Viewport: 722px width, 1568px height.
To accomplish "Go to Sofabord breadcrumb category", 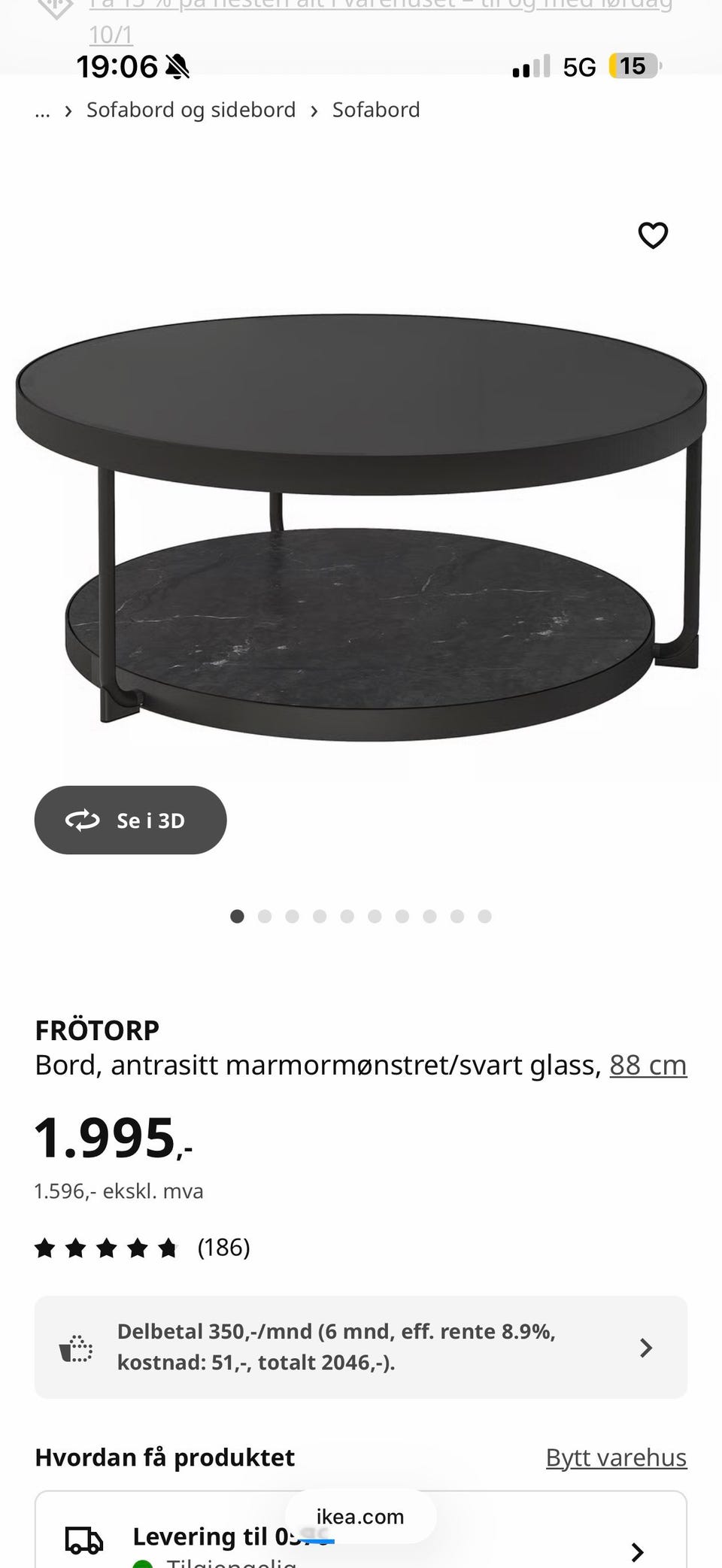I will click(376, 110).
